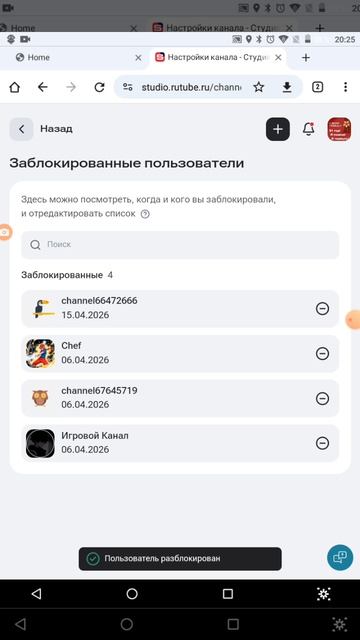Unblock the user Игровой Канал
The width and height of the screenshot is (360, 640).
coord(322,443)
